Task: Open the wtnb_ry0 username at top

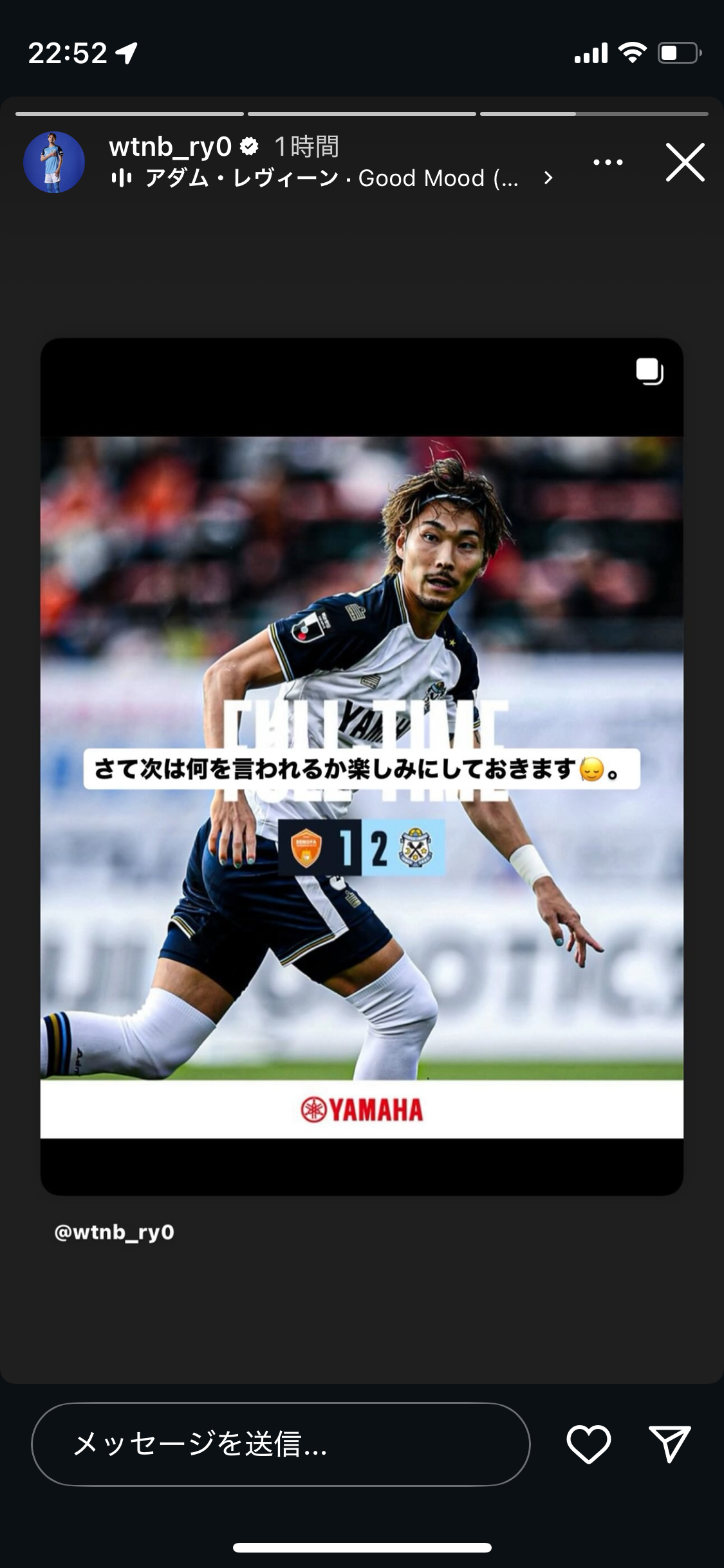Action: pyautogui.click(x=170, y=147)
